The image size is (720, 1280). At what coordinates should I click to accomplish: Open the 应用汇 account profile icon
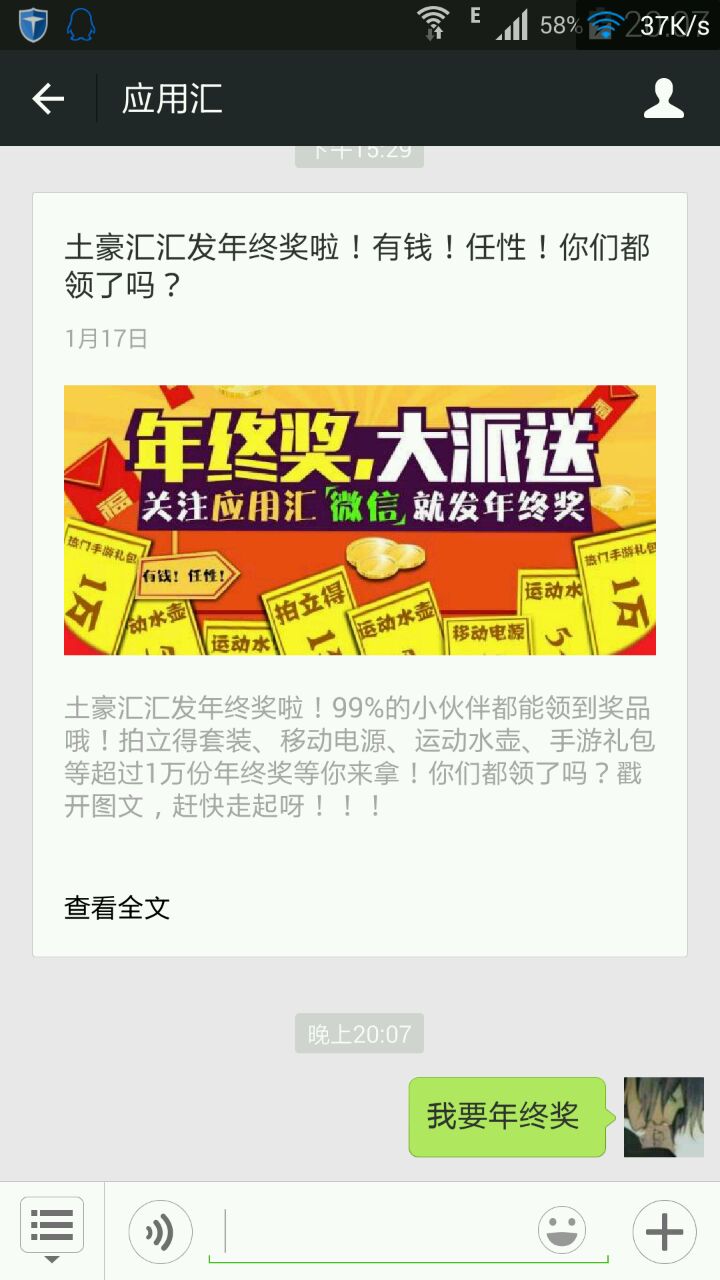click(664, 98)
